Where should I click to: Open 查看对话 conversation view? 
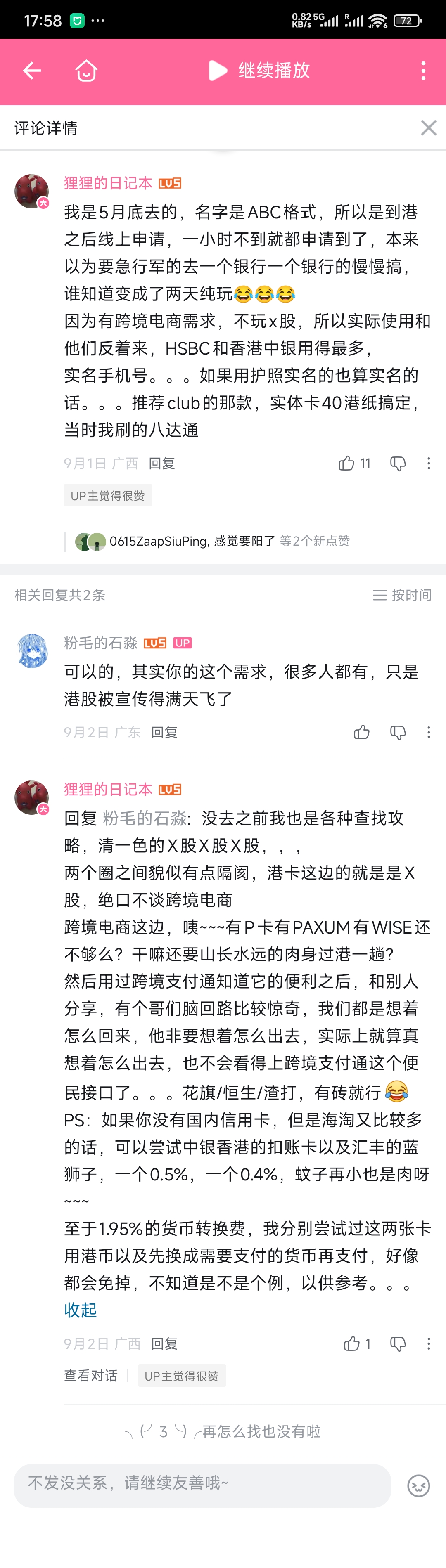coord(91,1375)
